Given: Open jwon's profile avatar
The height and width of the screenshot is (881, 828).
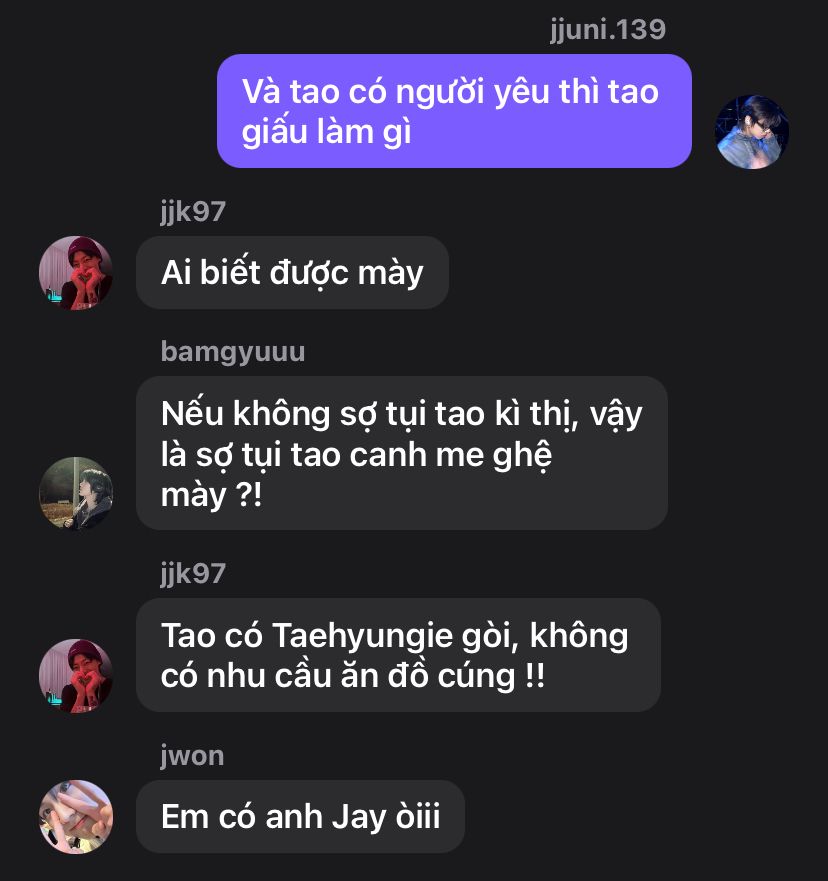Looking at the screenshot, I should (x=75, y=817).
